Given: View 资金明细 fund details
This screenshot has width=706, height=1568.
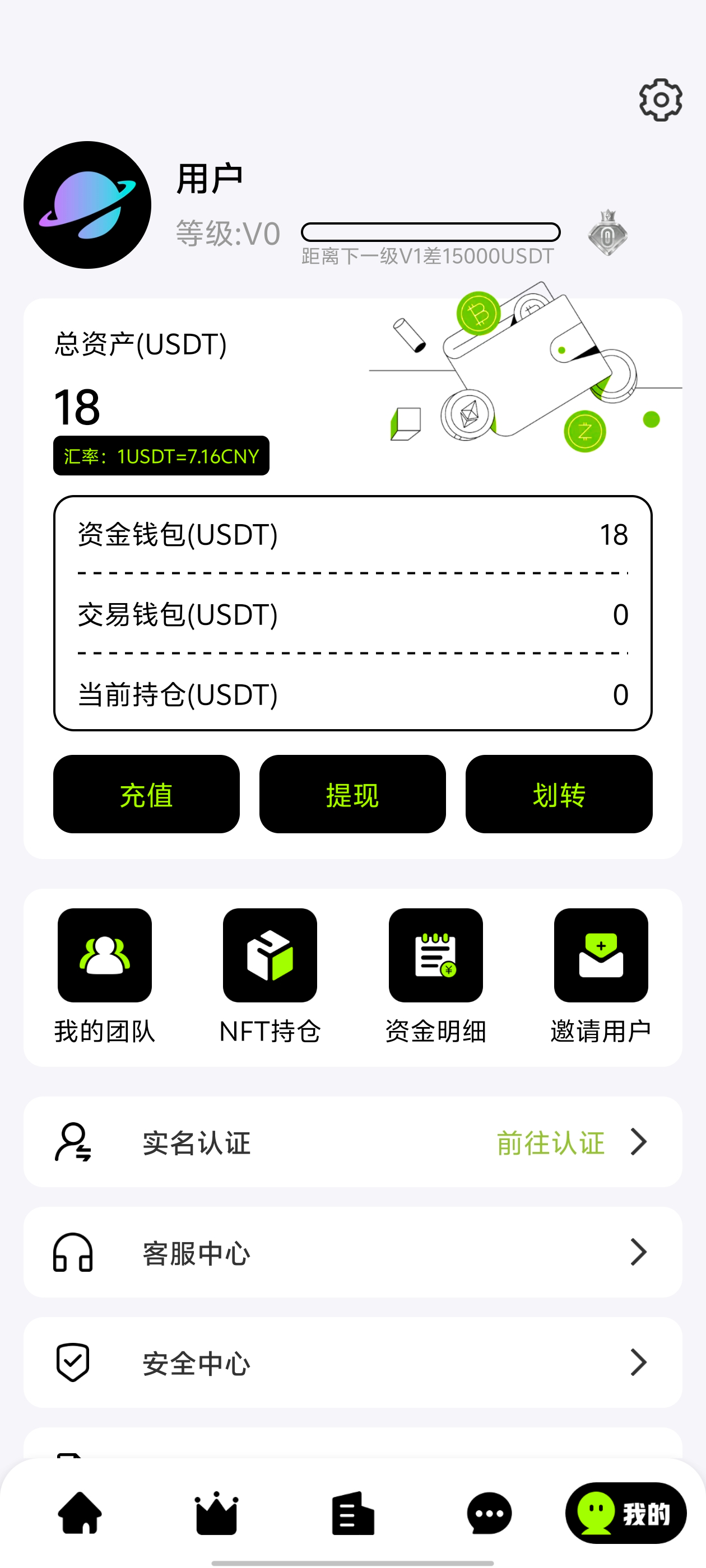Looking at the screenshot, I should [x=435, y=974].
